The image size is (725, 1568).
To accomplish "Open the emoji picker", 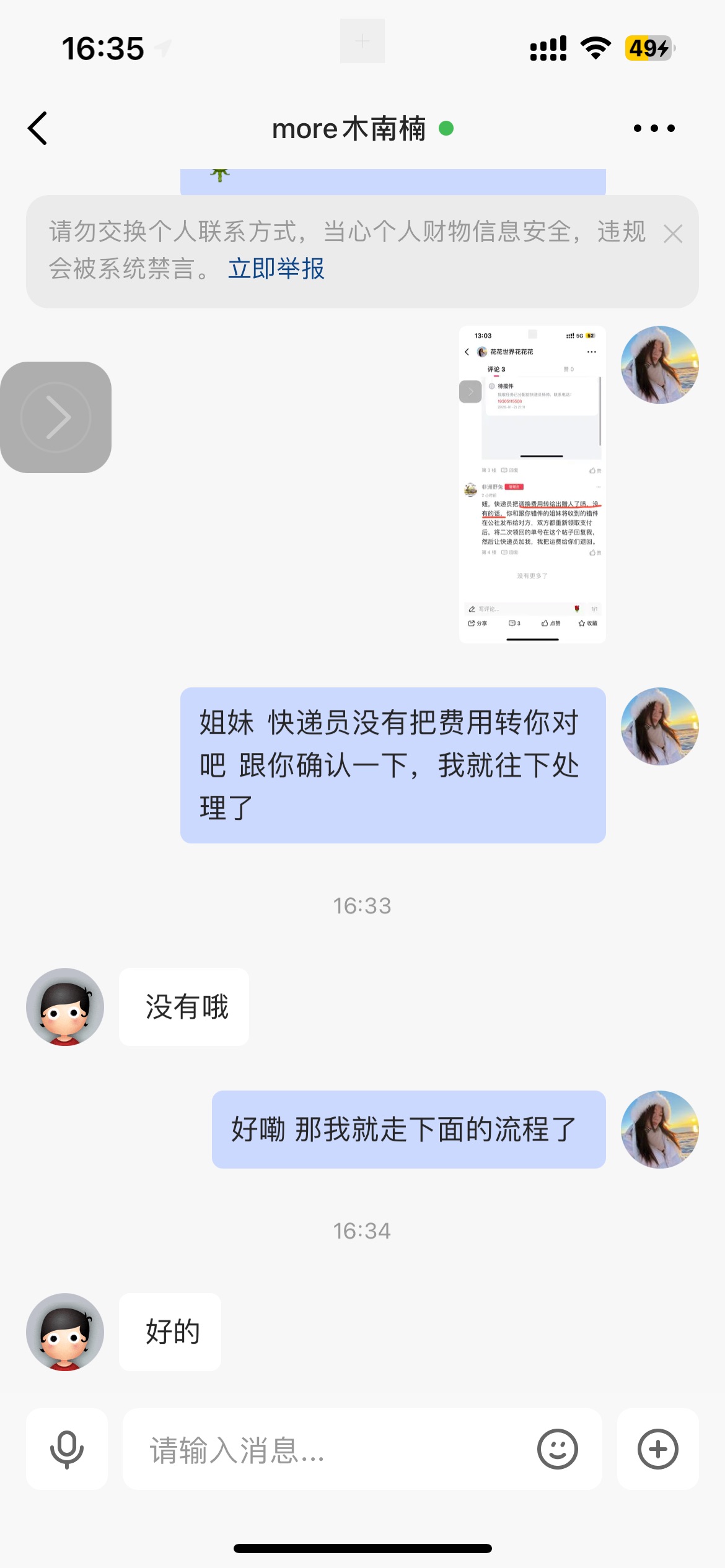I will tap(558, 1449).
